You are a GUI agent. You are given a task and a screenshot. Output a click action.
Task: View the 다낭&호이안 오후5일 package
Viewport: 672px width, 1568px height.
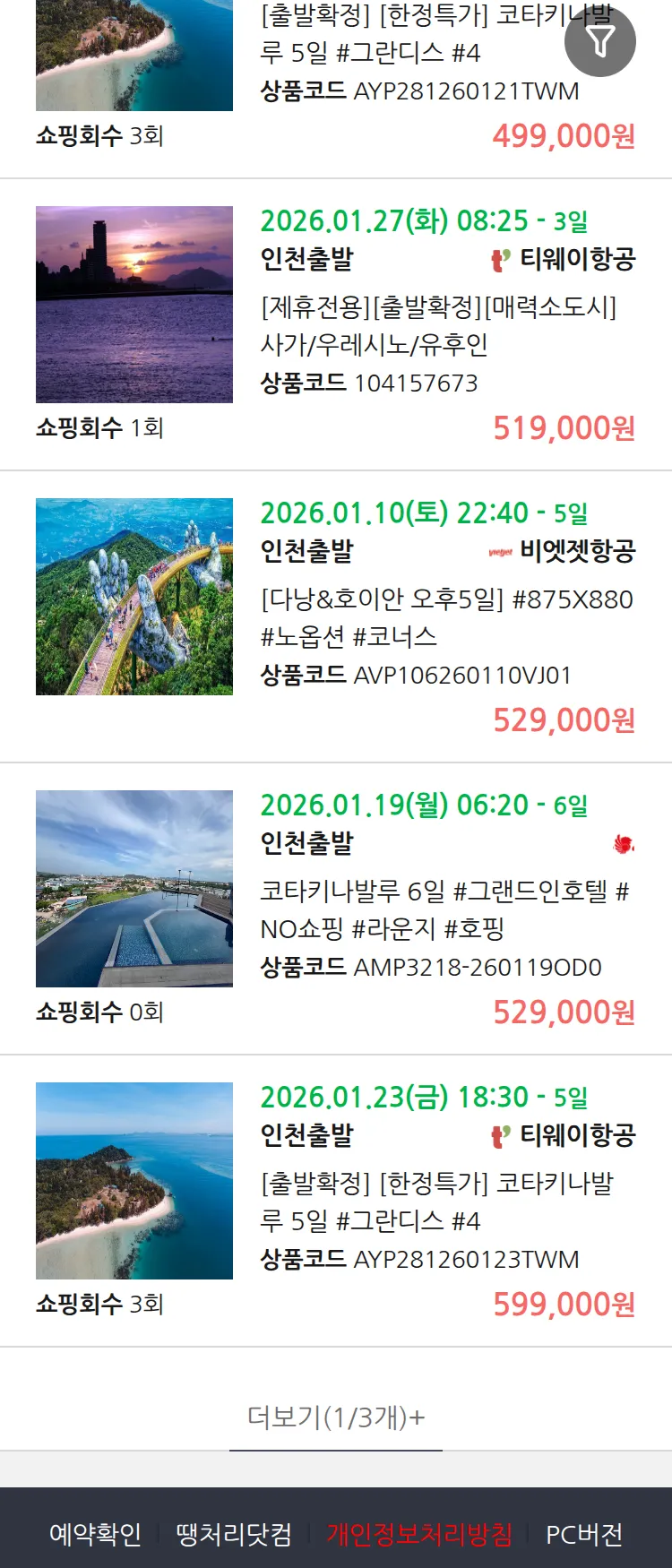click(x=446, y=617)
